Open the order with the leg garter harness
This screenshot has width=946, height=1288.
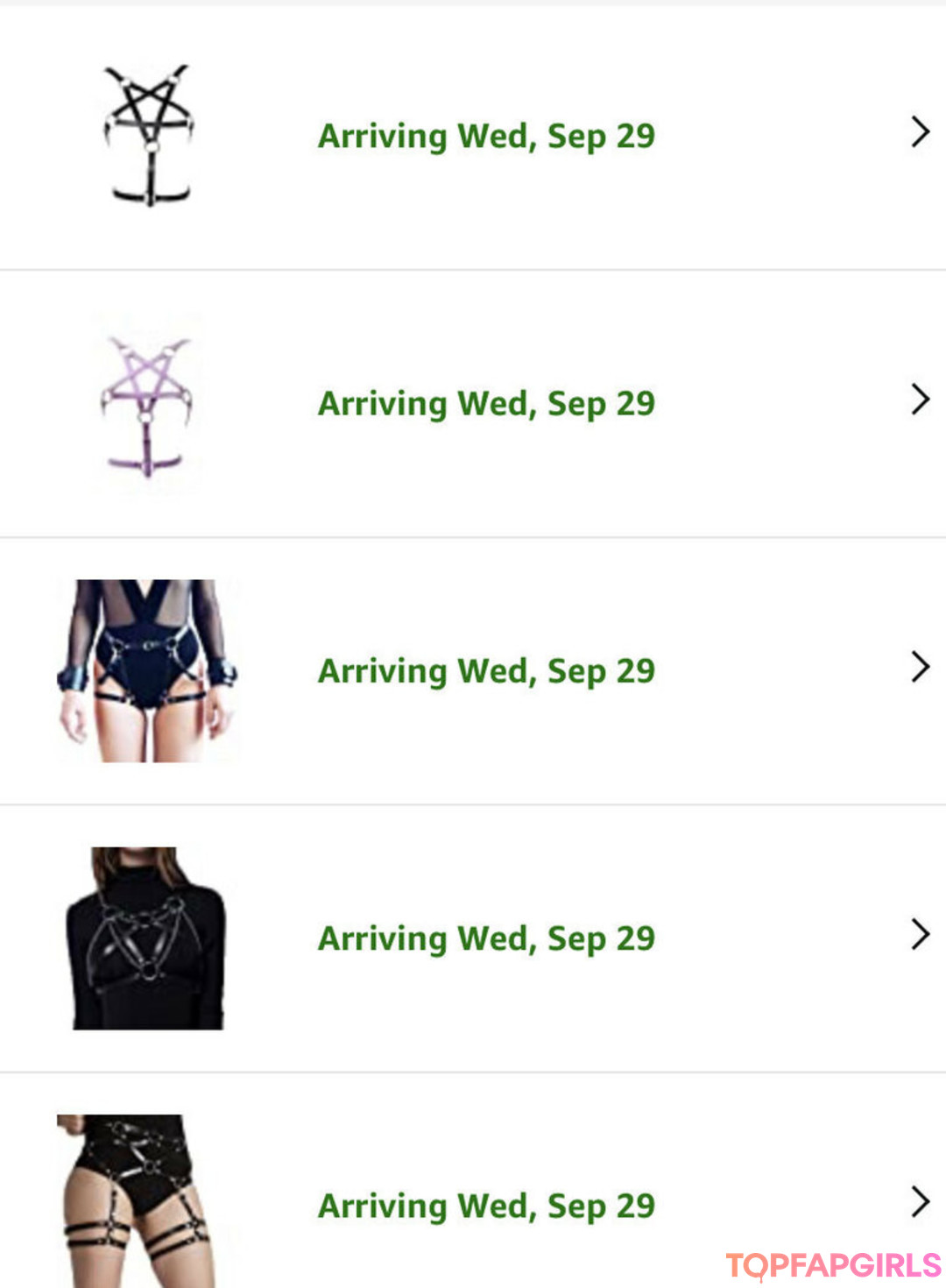[x=486, y=1206]
